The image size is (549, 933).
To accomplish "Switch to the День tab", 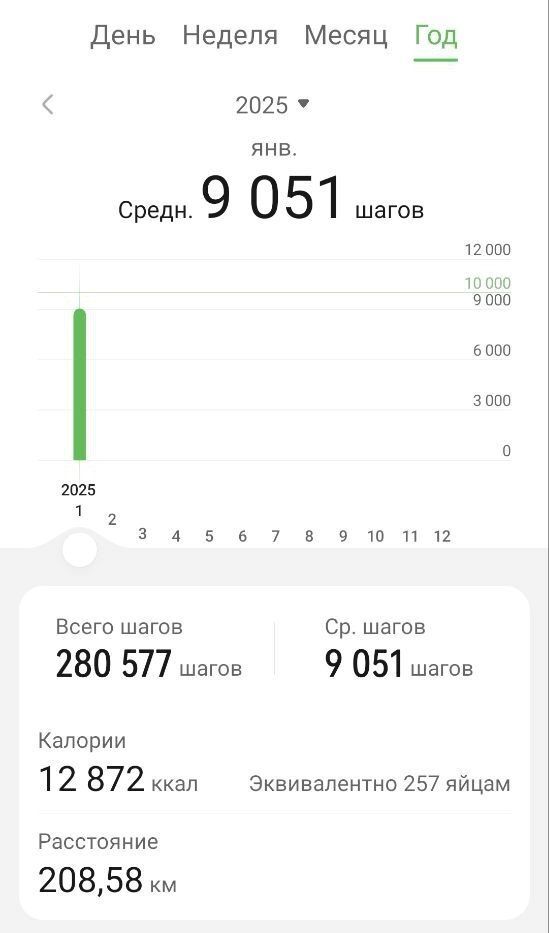I will (123, 36).
